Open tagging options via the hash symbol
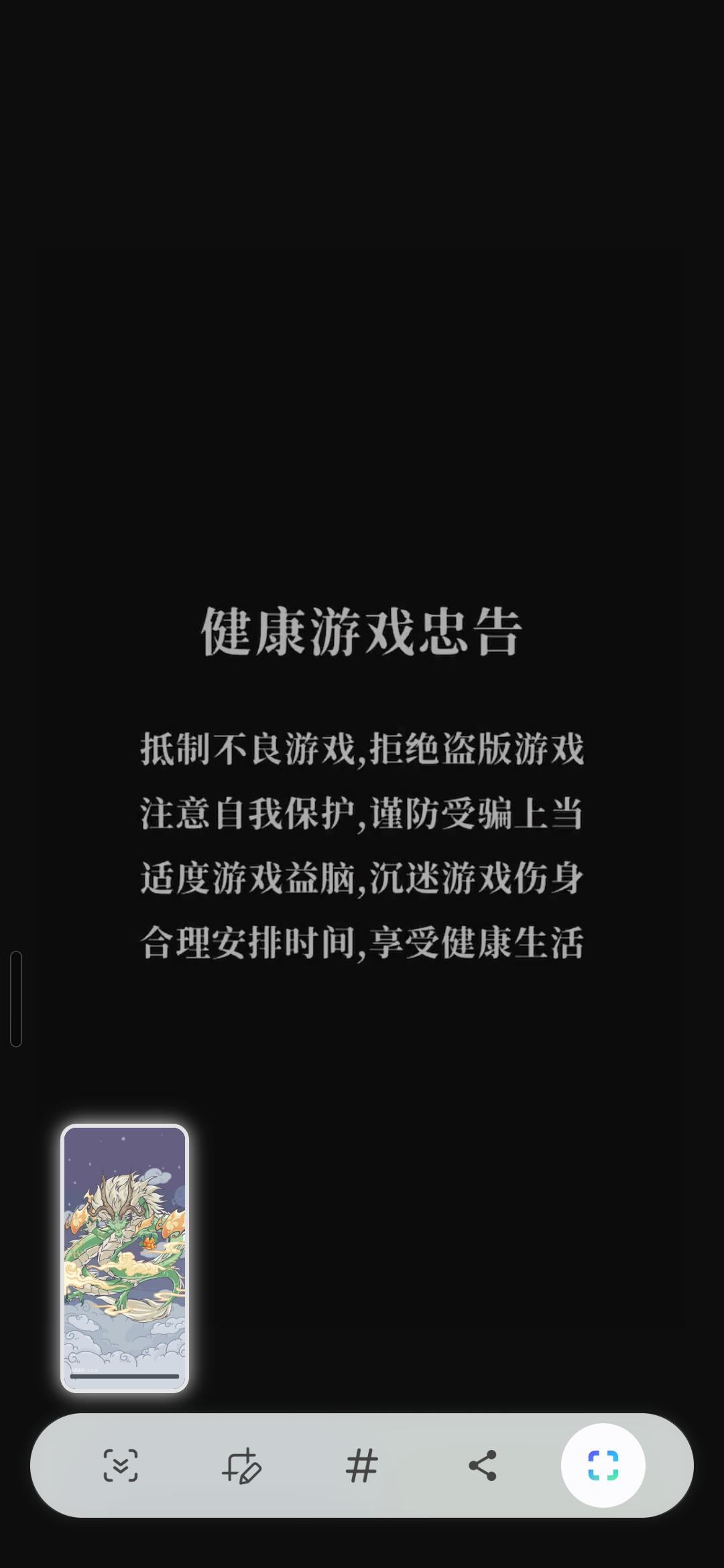 [362, 1466]
